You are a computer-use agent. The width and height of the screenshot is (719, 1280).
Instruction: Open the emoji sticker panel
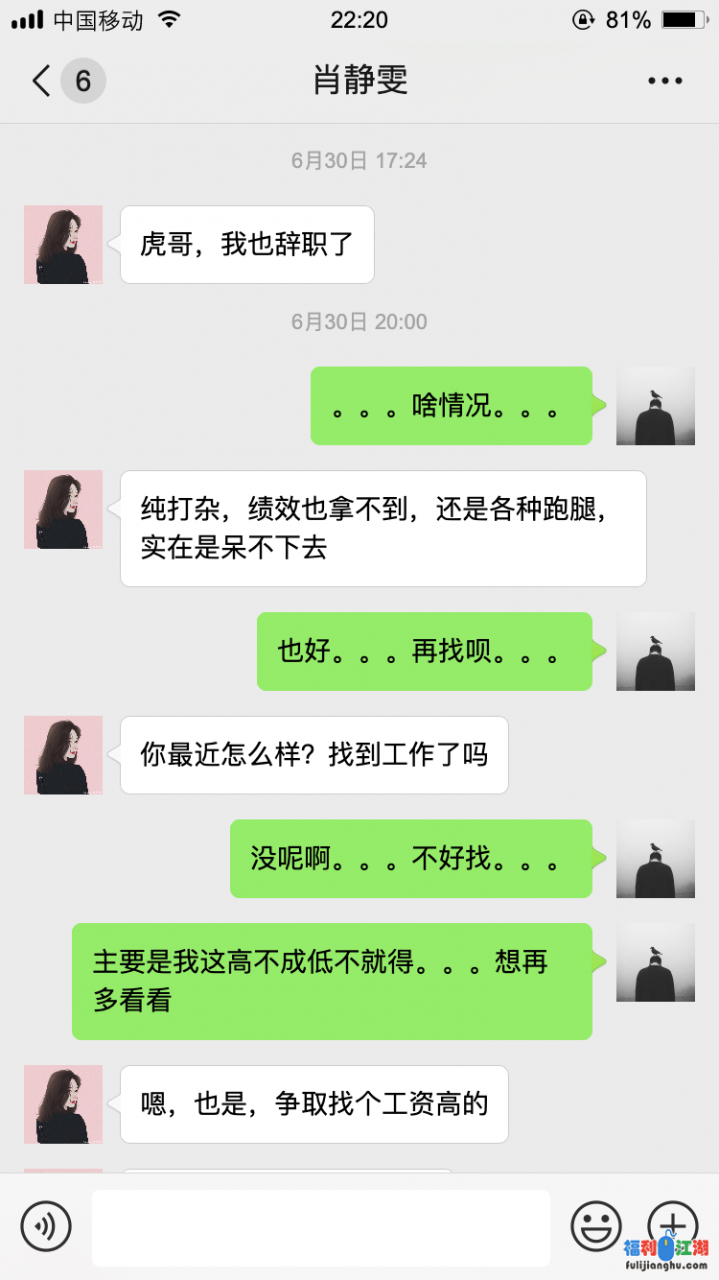tap(596, 1226)
